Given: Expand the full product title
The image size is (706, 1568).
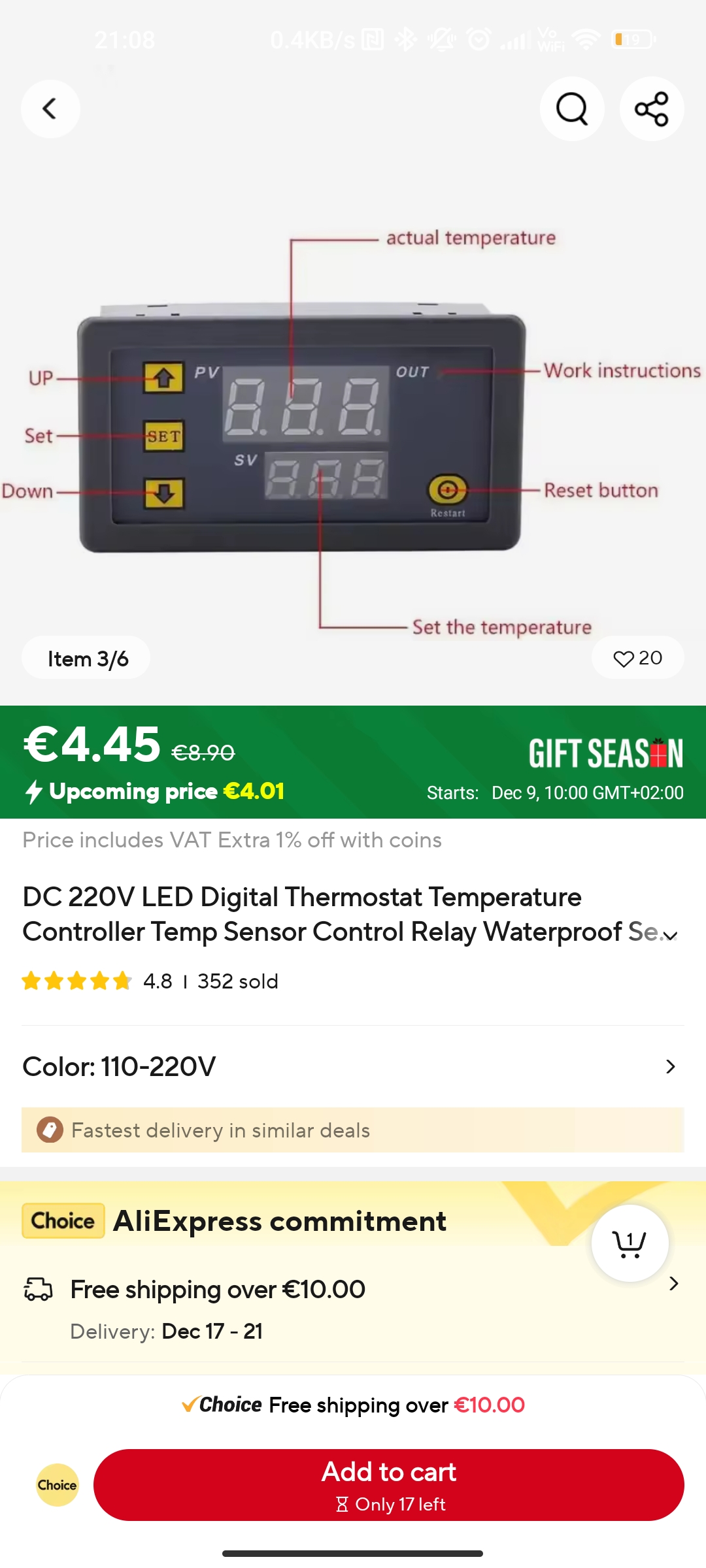Looking at the screenshot, I should pyautogui.click(x=671, y=936).
